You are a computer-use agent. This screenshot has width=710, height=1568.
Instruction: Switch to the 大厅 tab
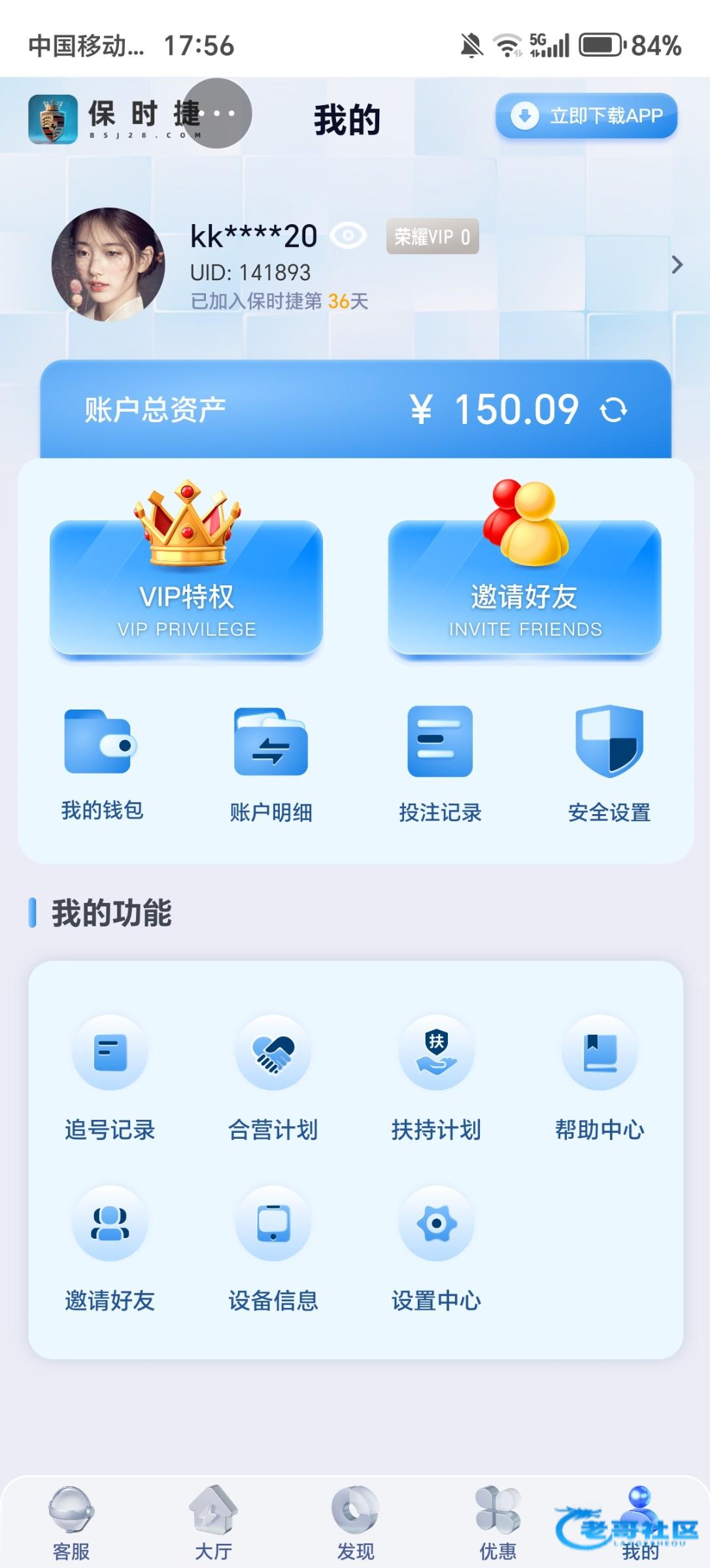click(213, 1522)
